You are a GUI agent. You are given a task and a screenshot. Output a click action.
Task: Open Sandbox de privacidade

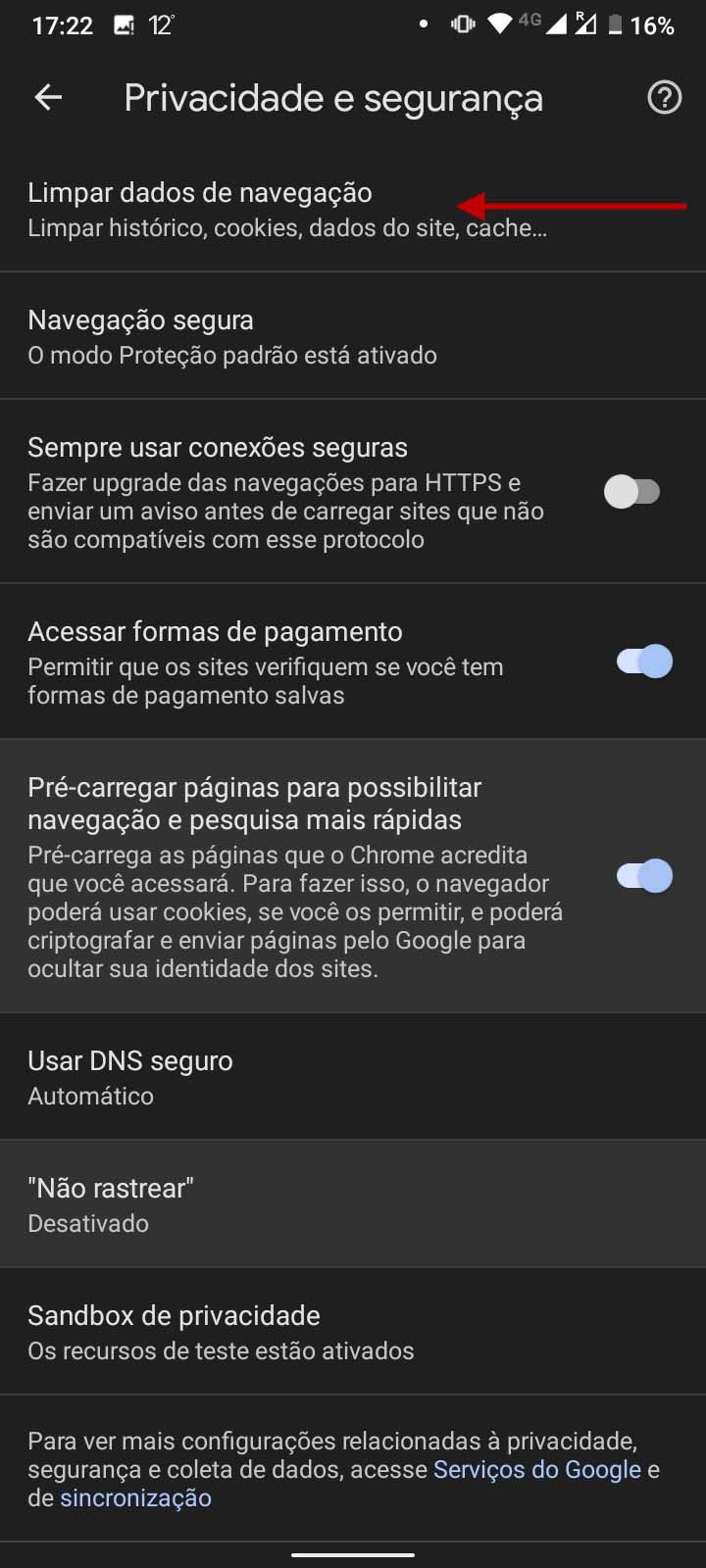point(353,1332)
